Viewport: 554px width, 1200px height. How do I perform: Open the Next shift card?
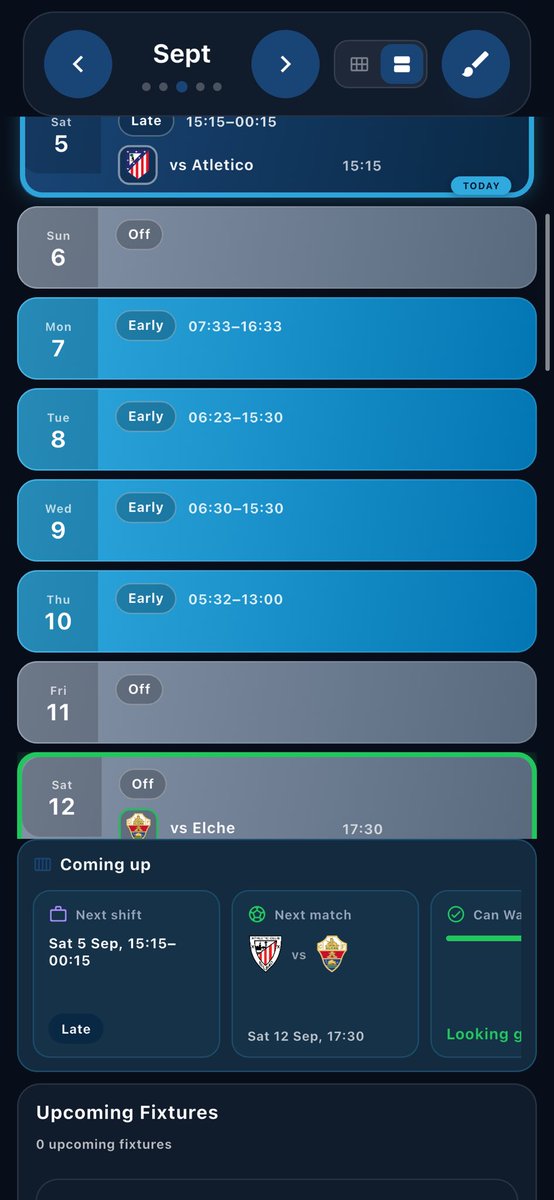point(126,974)
